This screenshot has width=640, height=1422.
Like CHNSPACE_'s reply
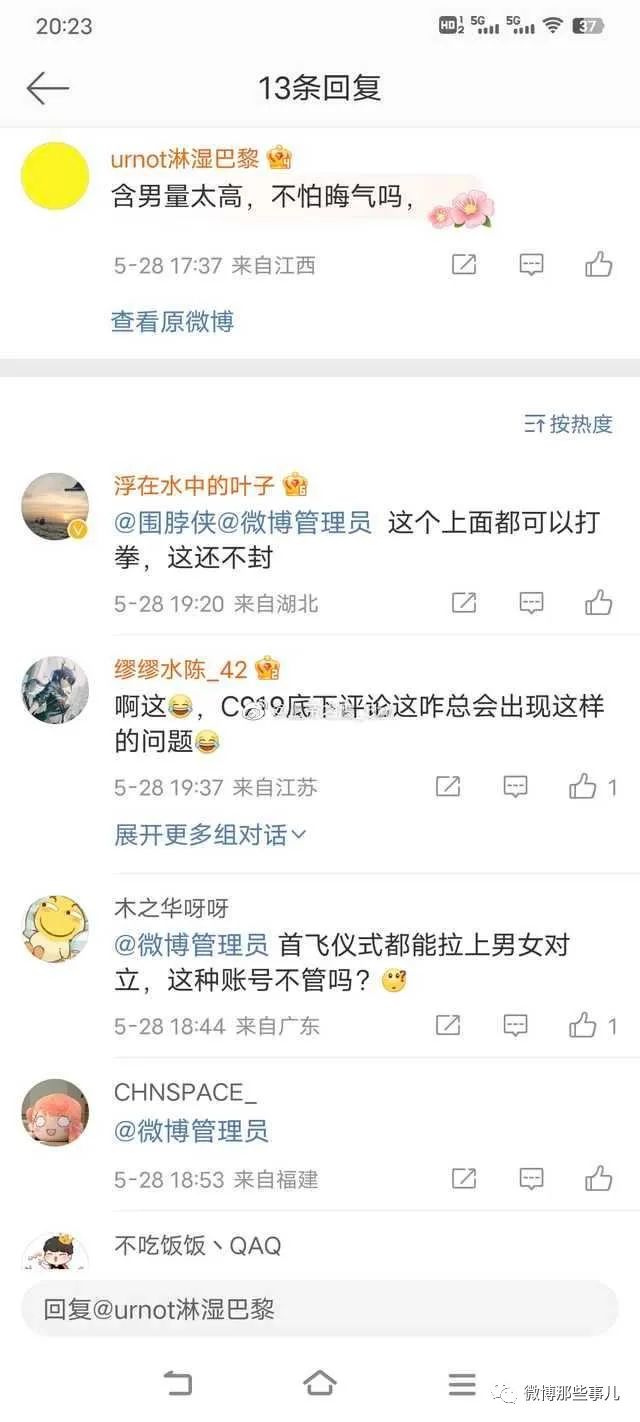[x=598, y=1178]
